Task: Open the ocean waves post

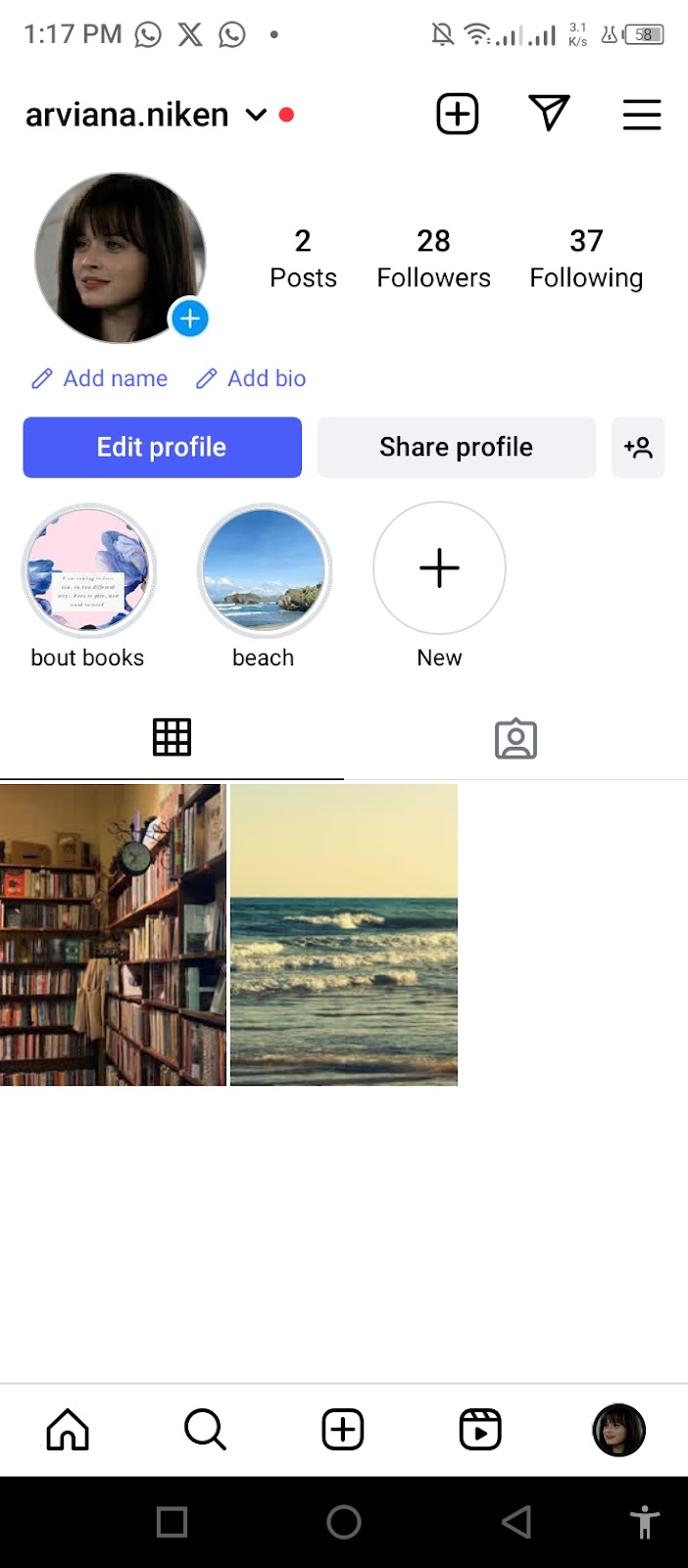Action: tap(343, 934)
